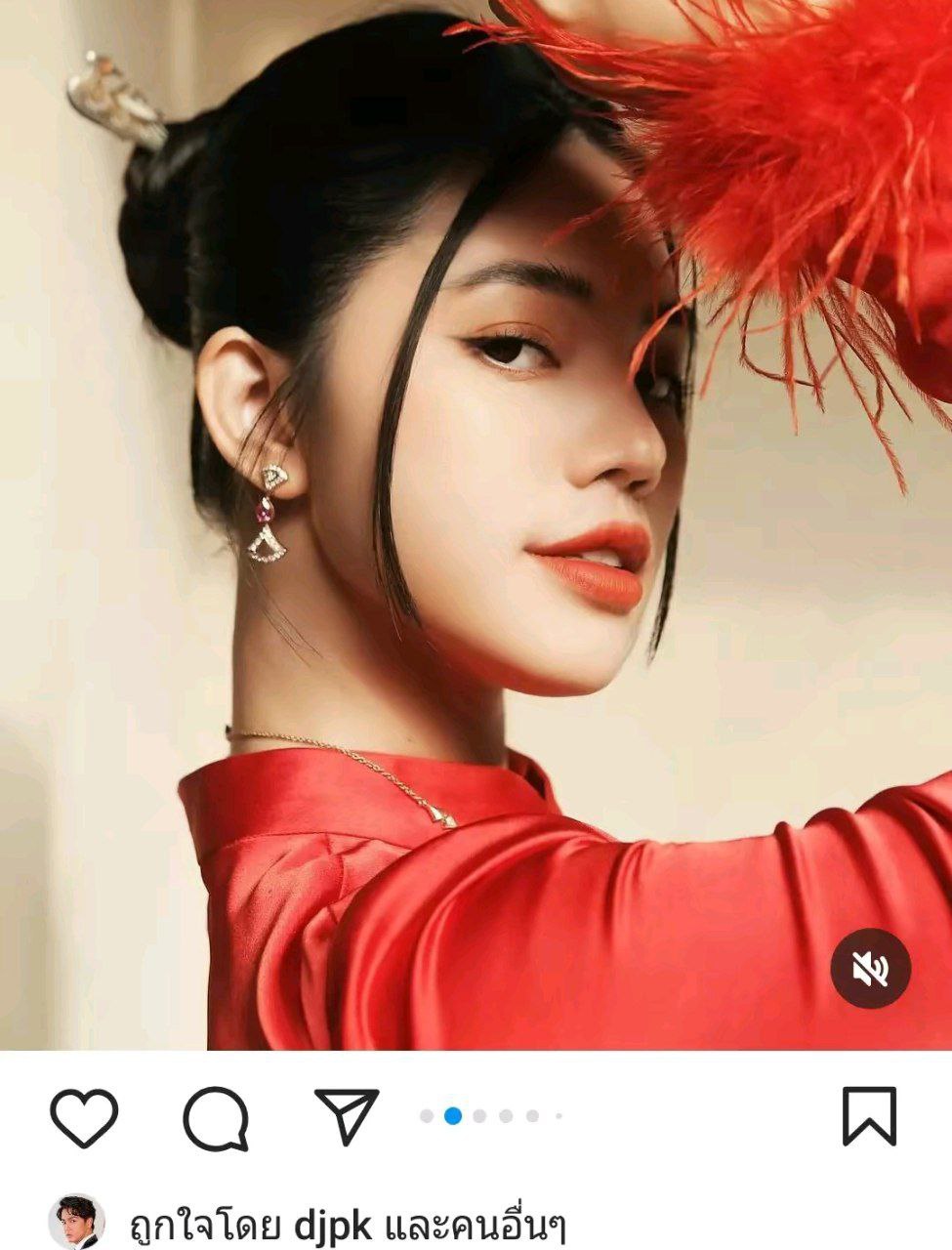Send the post to a friend via Direct icon
Image resolution: width=952 pixels, height=1250 pixels.
click(347, 1115)
